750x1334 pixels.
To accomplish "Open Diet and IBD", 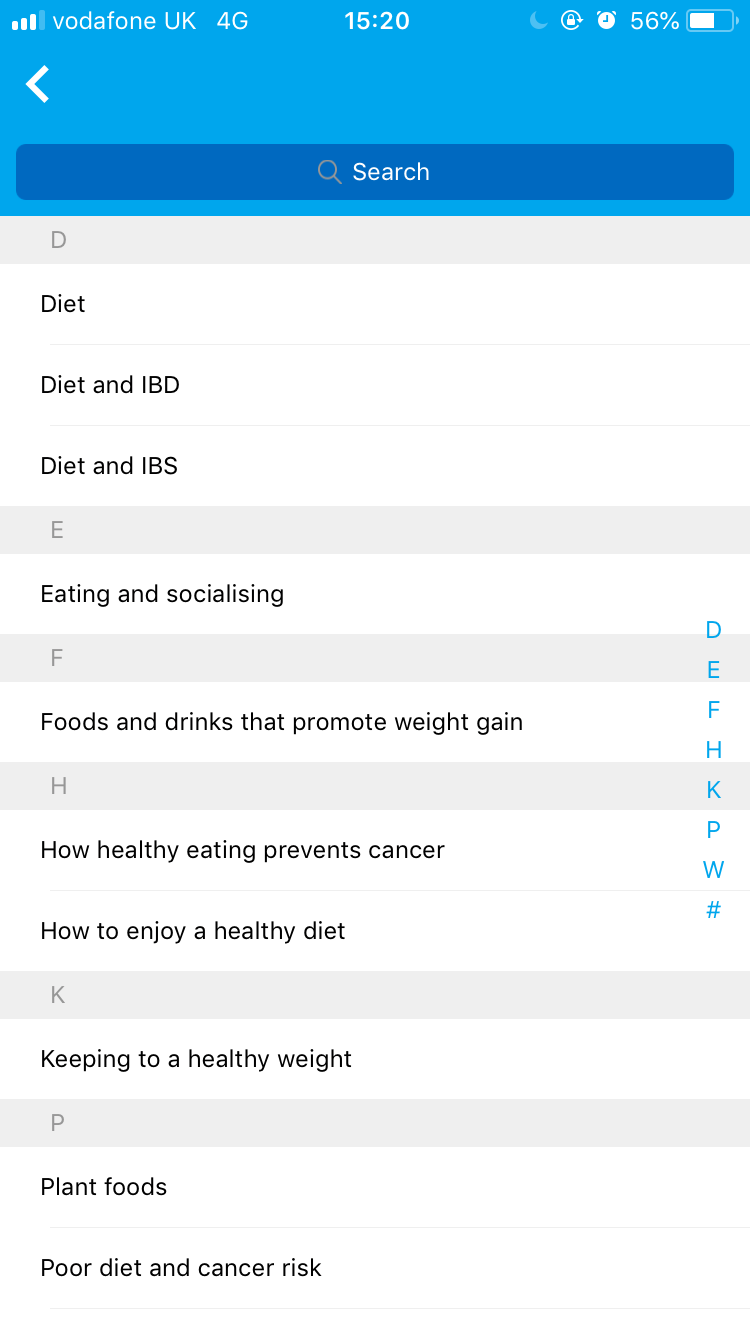I will 375,385.
